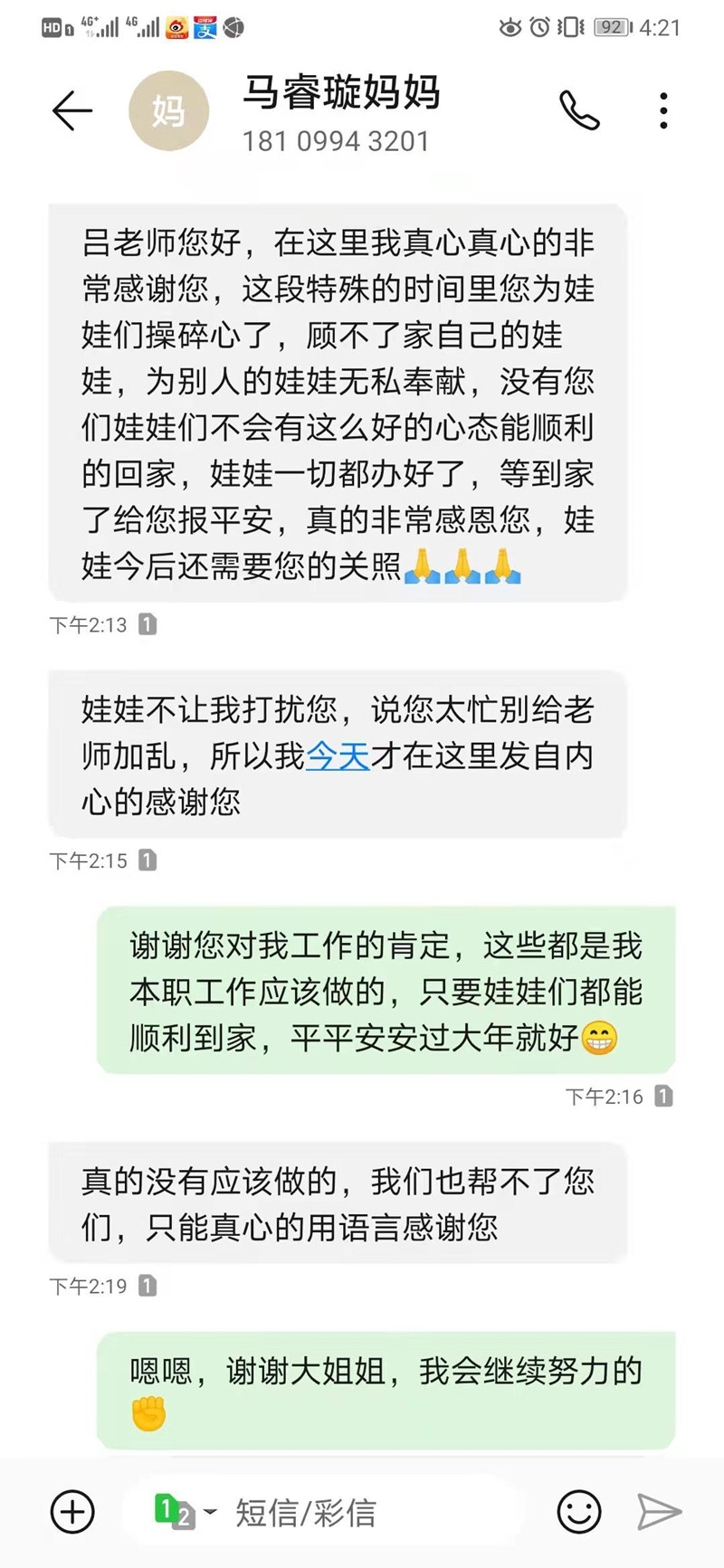Image resolution: width=724 pixels, height=1568 pixels.
Task: Send the message with the arrow icon
Action: point(659,1512)
